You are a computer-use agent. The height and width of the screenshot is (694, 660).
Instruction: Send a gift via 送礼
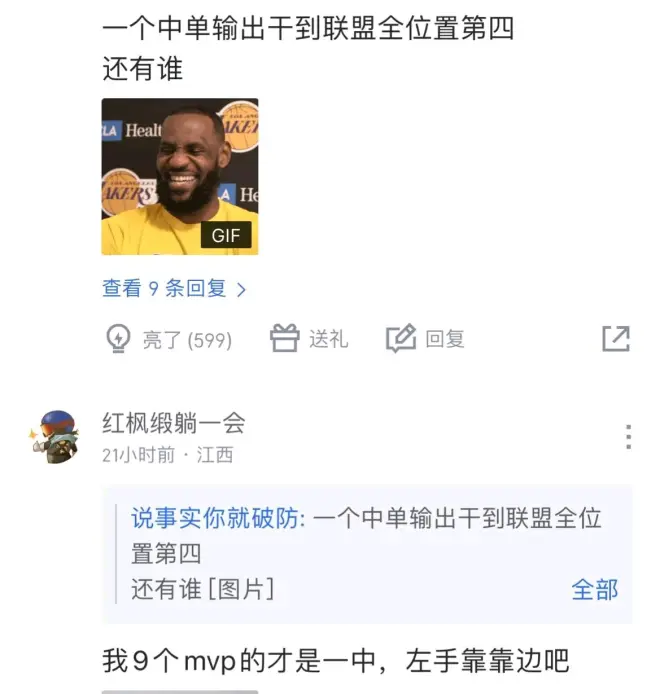(310, 340)
